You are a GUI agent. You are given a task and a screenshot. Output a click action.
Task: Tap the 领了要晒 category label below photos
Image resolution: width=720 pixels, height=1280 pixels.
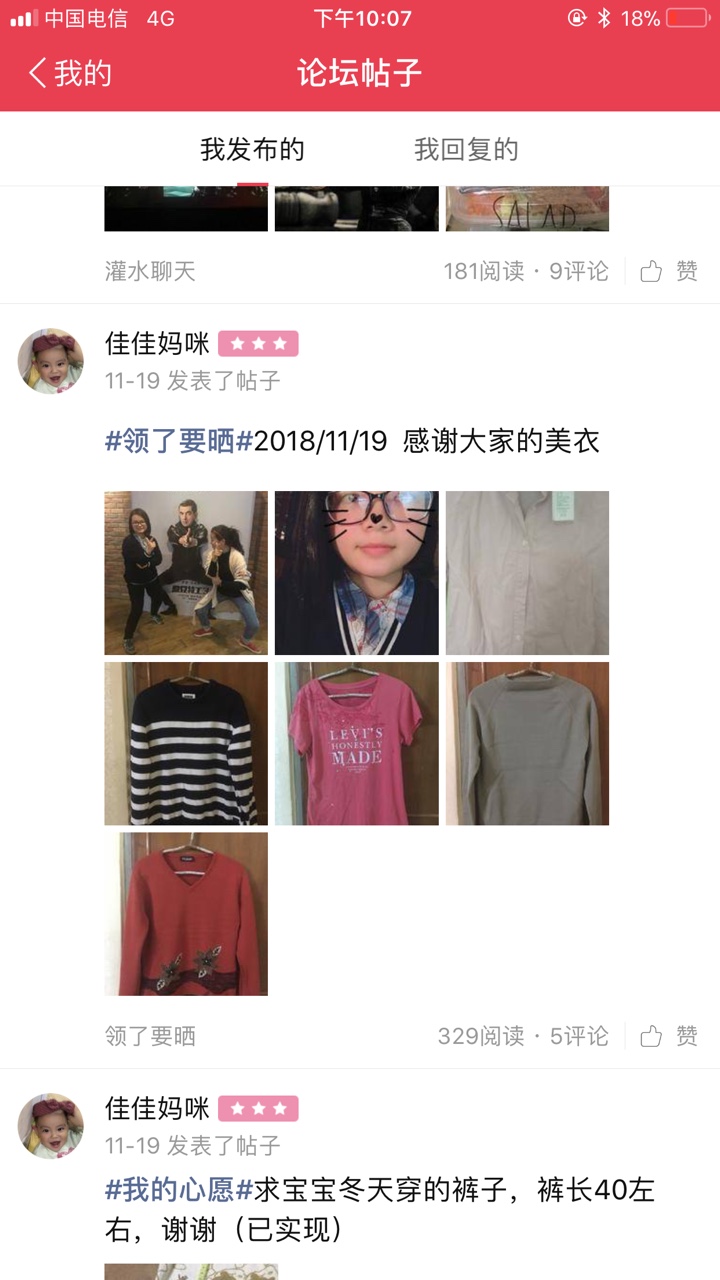coord(150,1036)
